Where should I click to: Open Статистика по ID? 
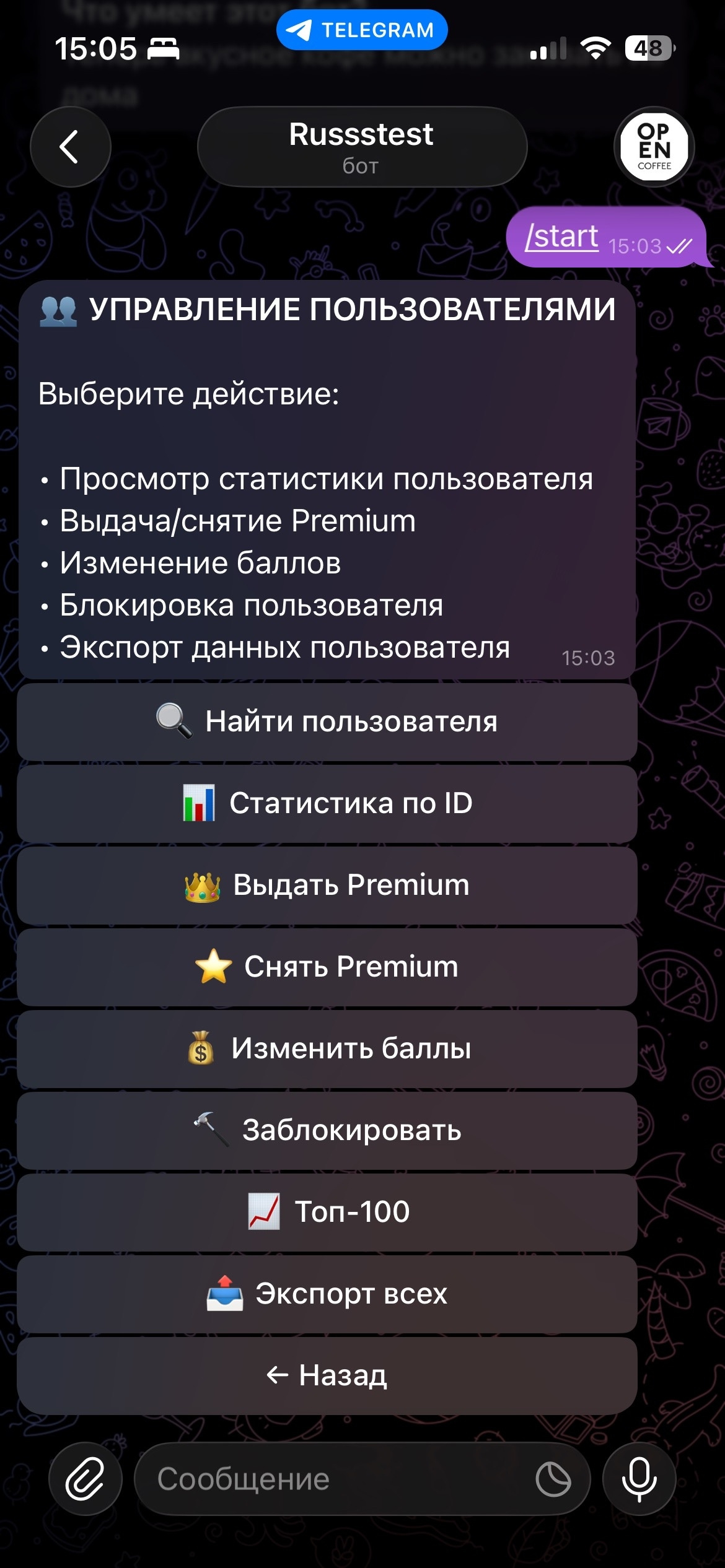(x=327, y=804)
